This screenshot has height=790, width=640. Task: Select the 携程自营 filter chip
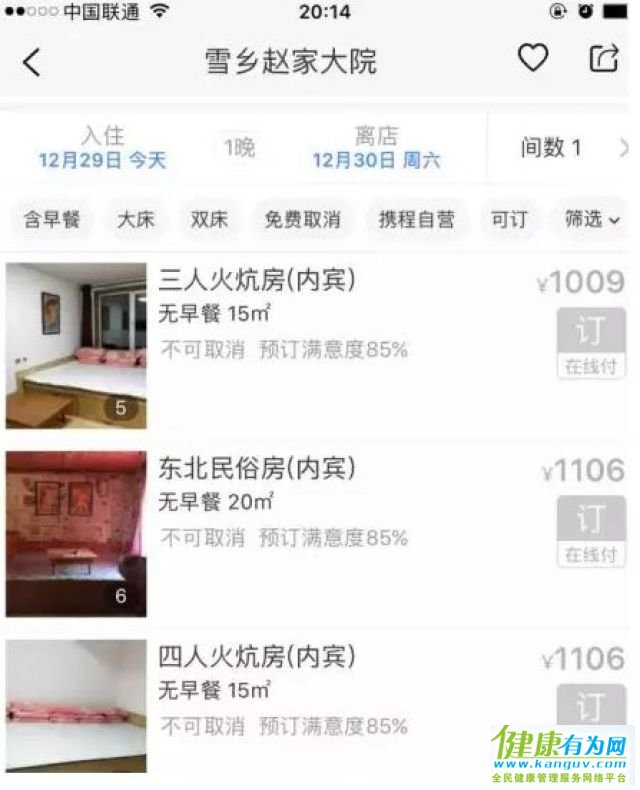[x=416, y=219]
